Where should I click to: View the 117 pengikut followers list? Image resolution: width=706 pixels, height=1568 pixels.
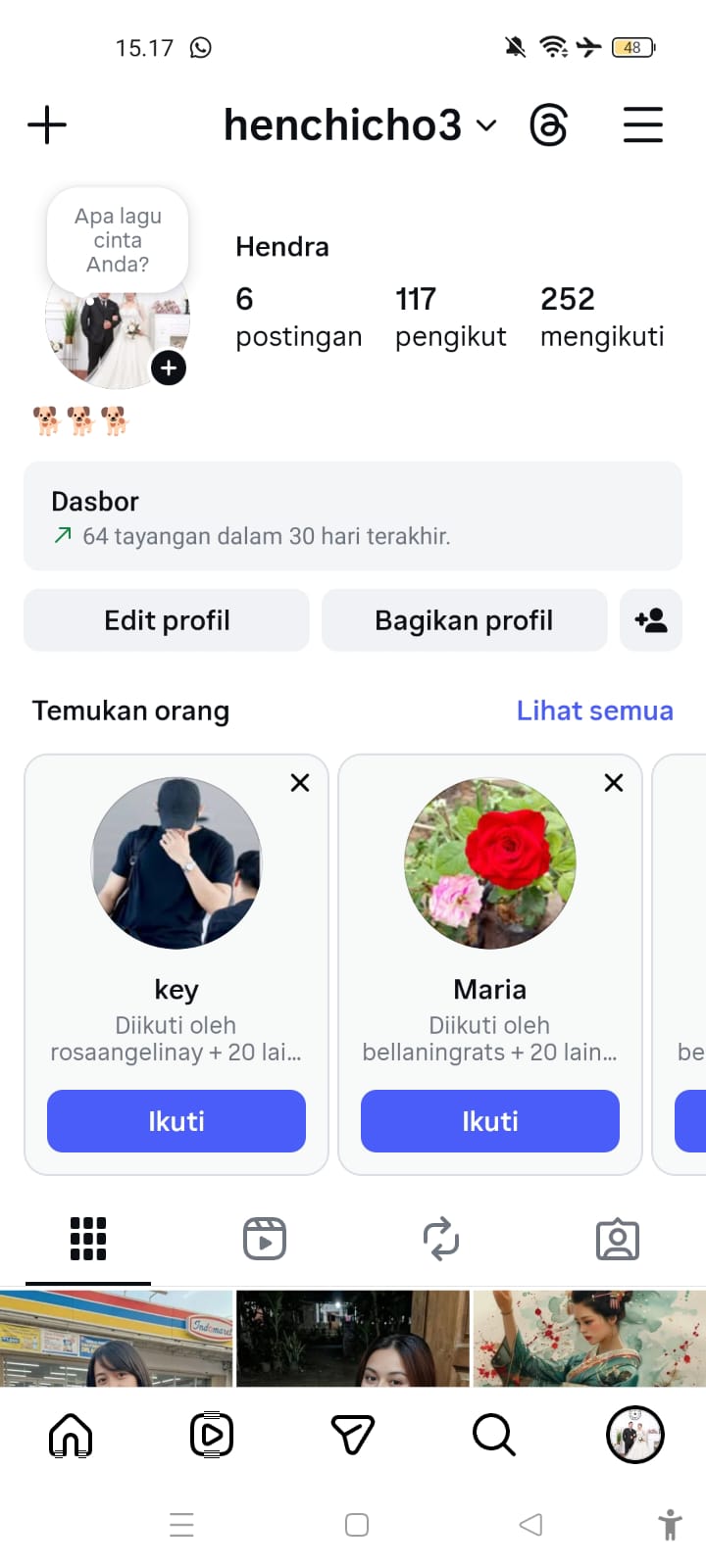(450, 317)
